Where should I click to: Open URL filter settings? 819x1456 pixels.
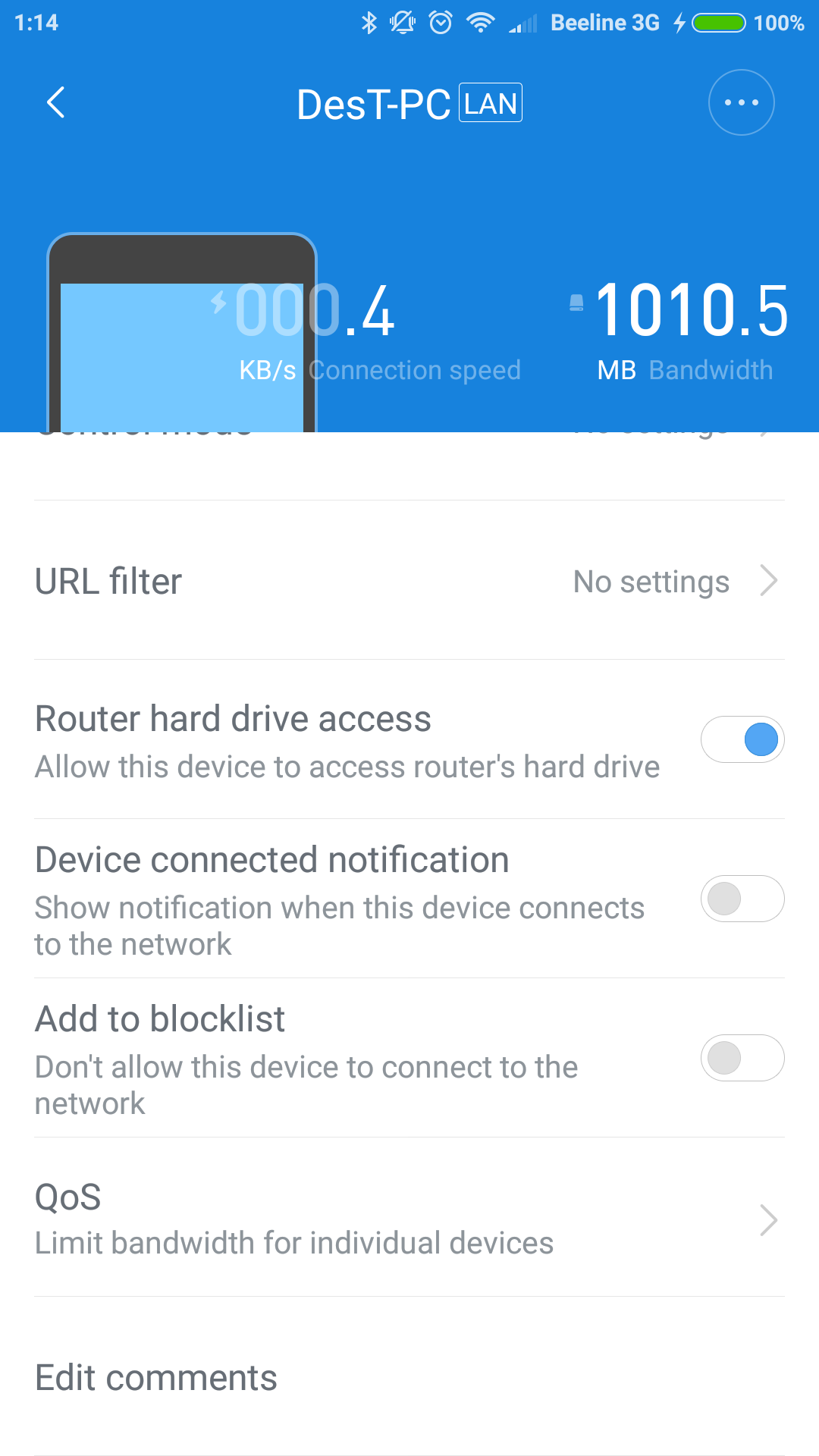pyautogui.click(x=409, y=581)
